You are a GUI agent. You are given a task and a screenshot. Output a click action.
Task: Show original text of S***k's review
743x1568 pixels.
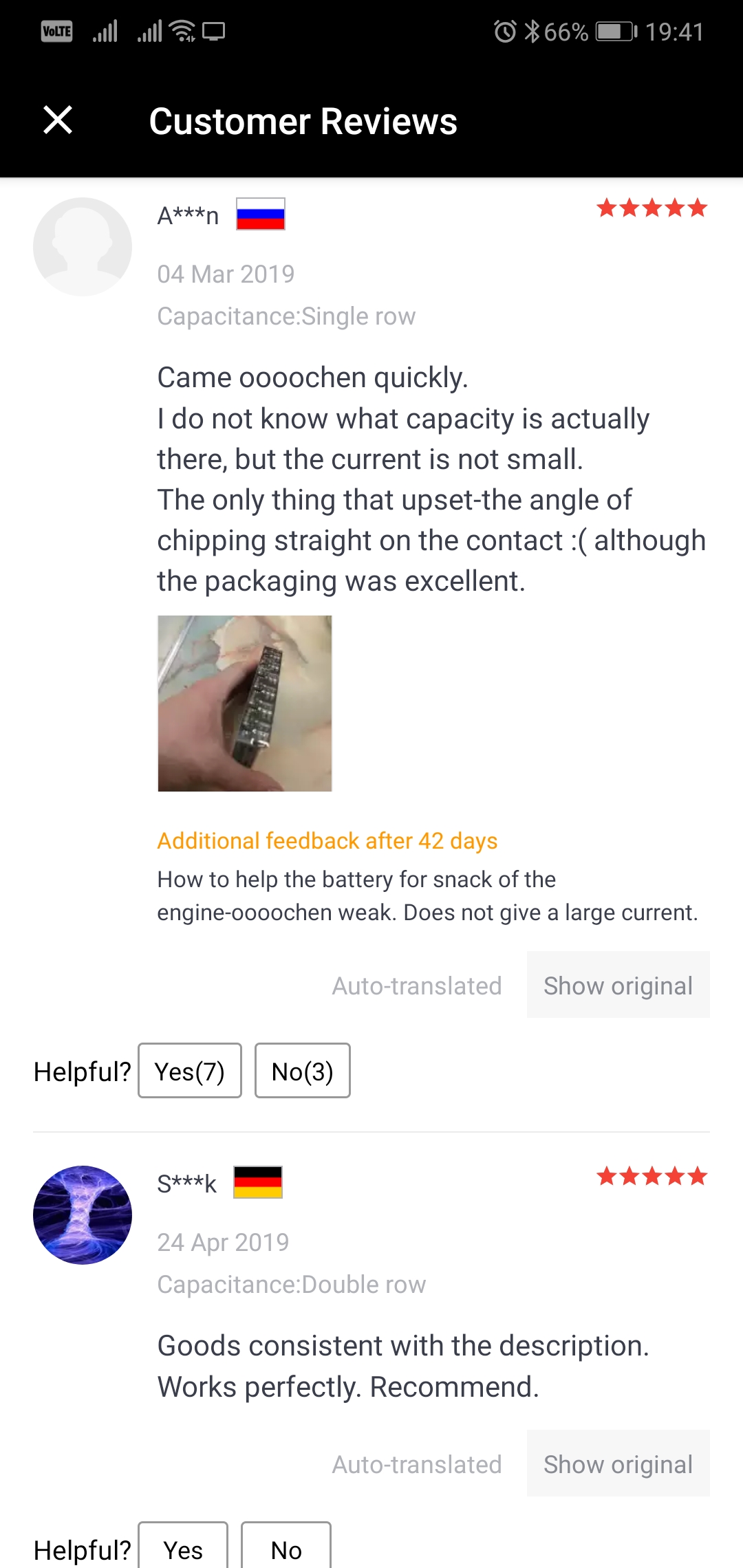618,1463
